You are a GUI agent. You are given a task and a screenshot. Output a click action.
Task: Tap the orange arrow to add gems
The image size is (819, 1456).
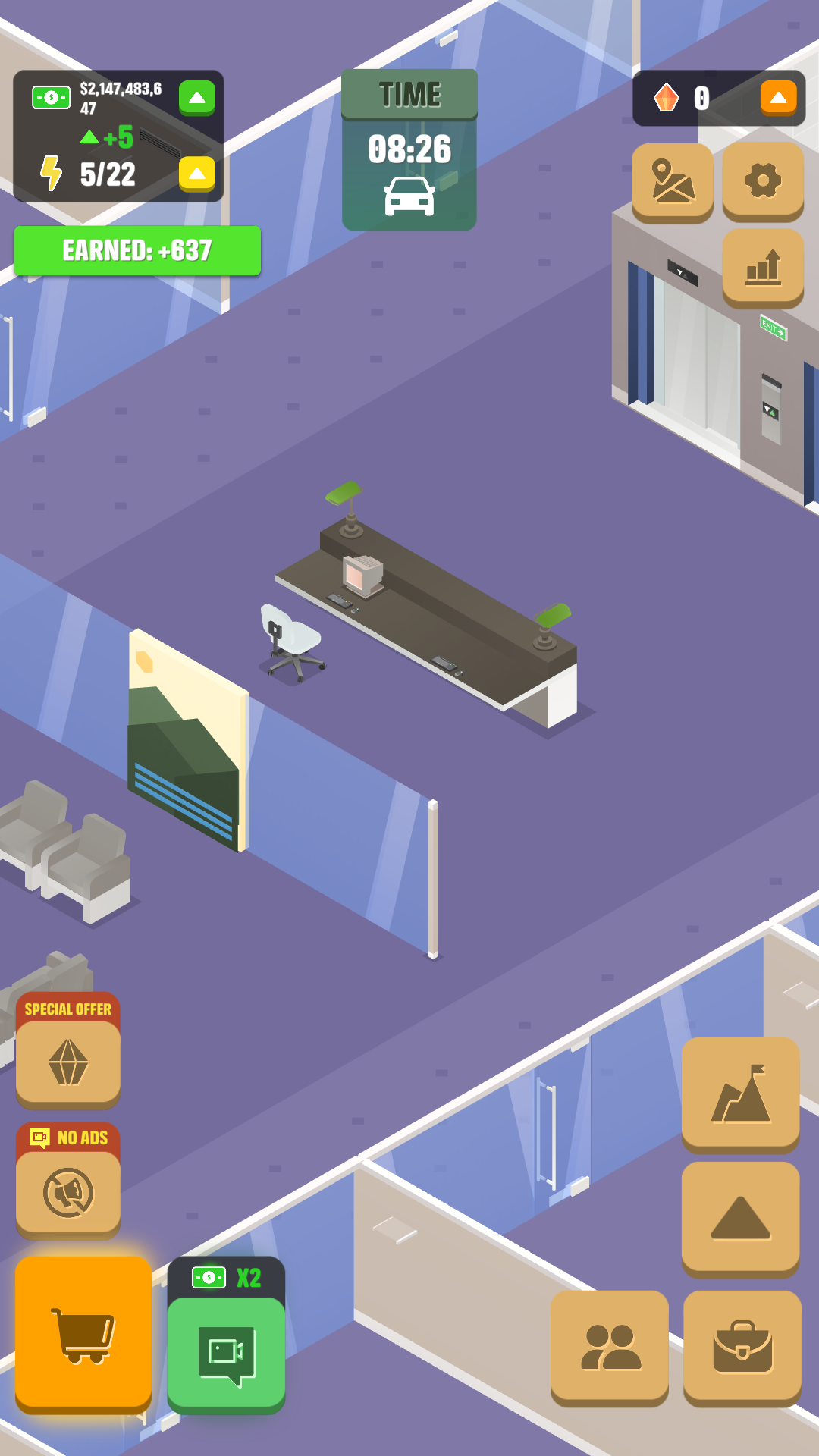(x=778, y=98)
